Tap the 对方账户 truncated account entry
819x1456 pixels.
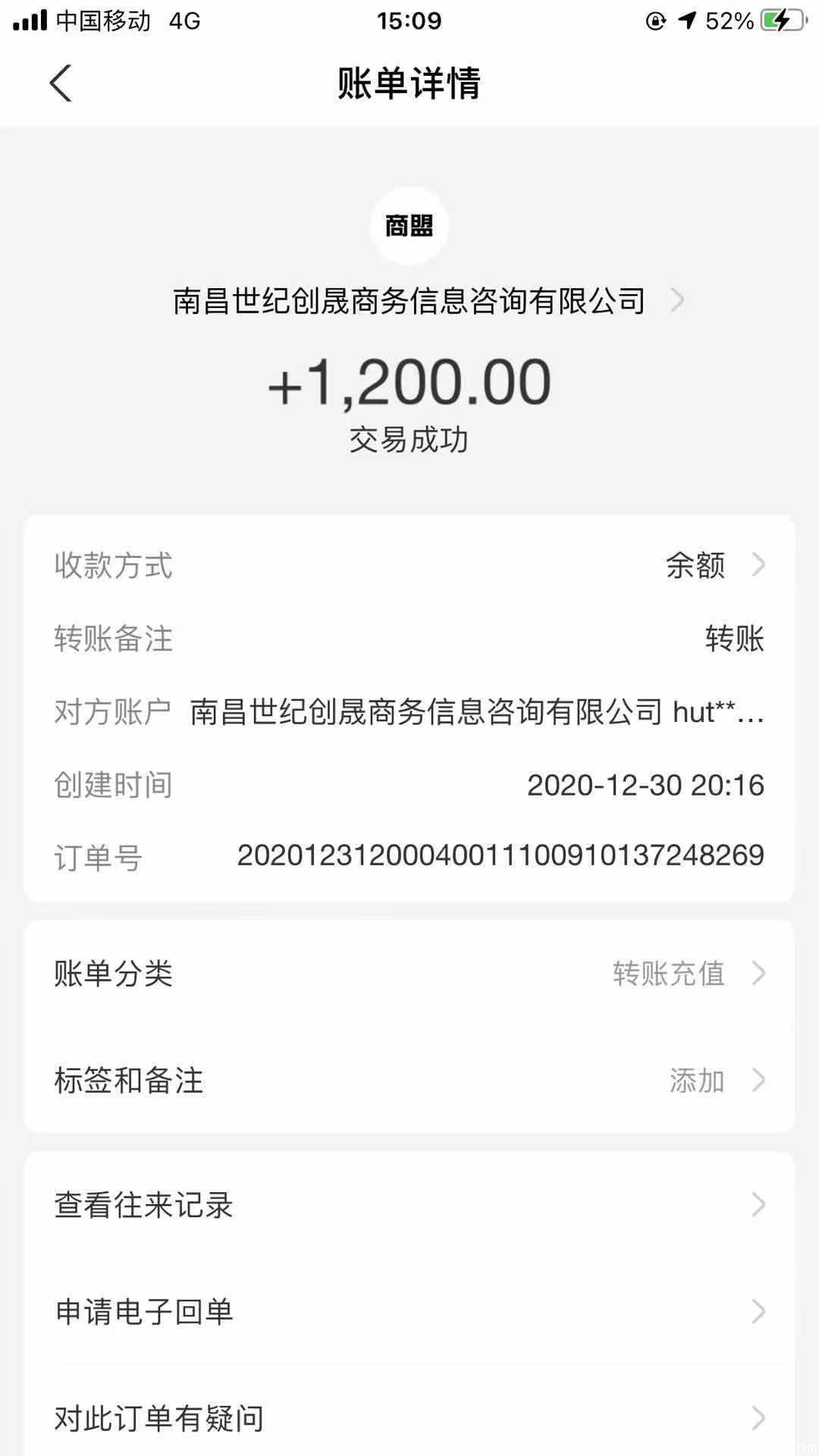click(x=409, y=713)
